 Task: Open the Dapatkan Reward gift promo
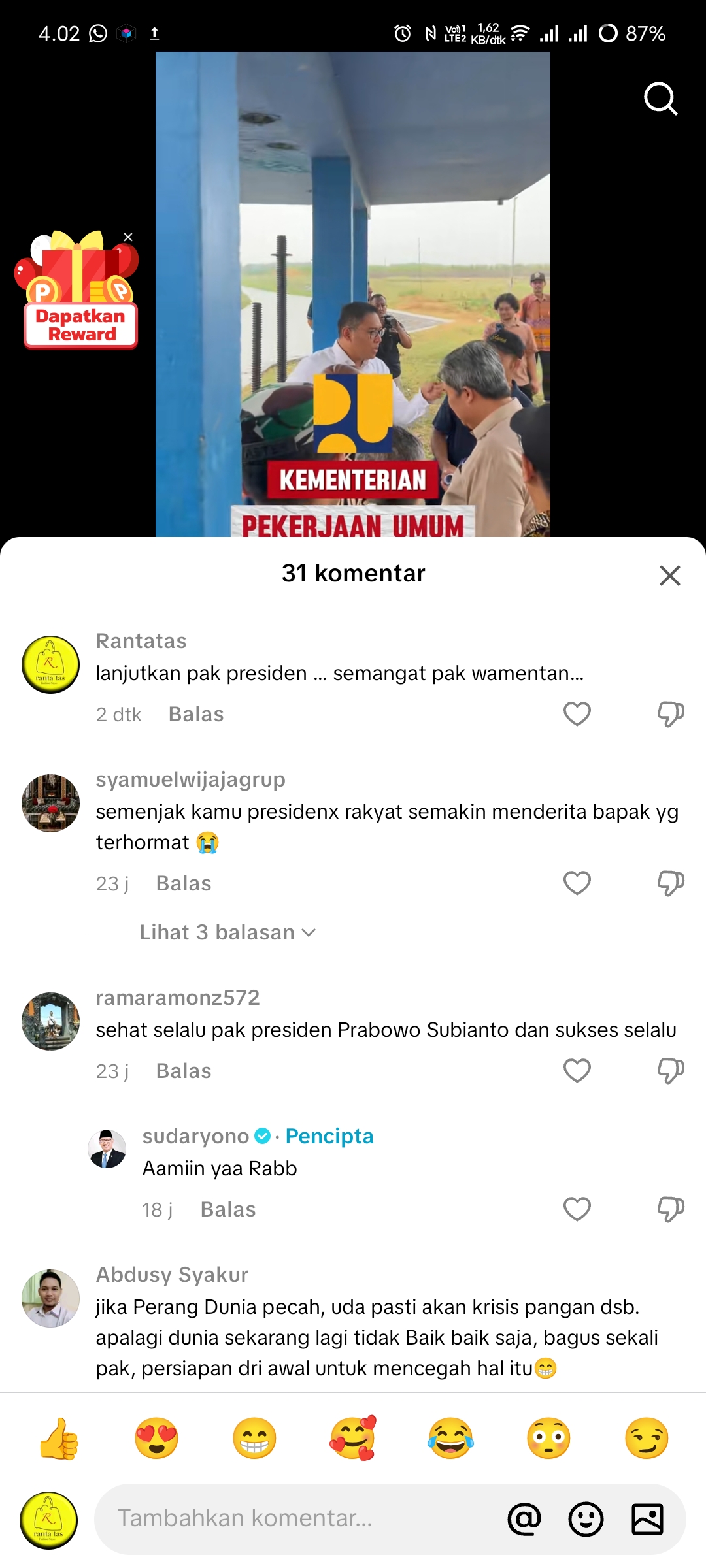(x=78, y=291)
